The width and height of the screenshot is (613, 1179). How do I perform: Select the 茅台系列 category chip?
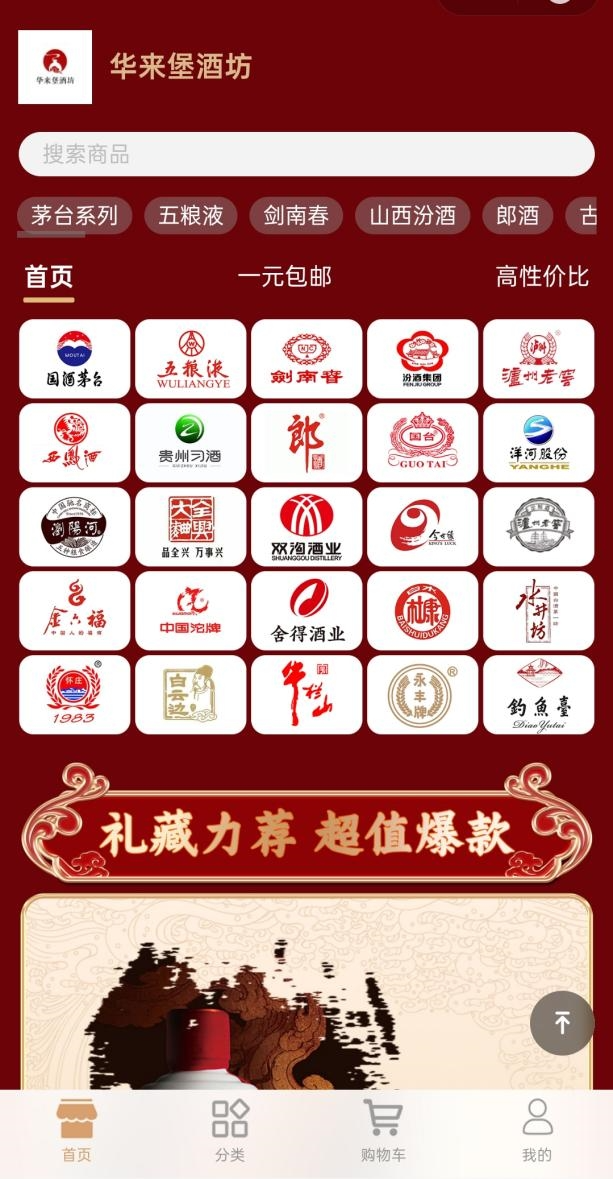coord(74,215)
